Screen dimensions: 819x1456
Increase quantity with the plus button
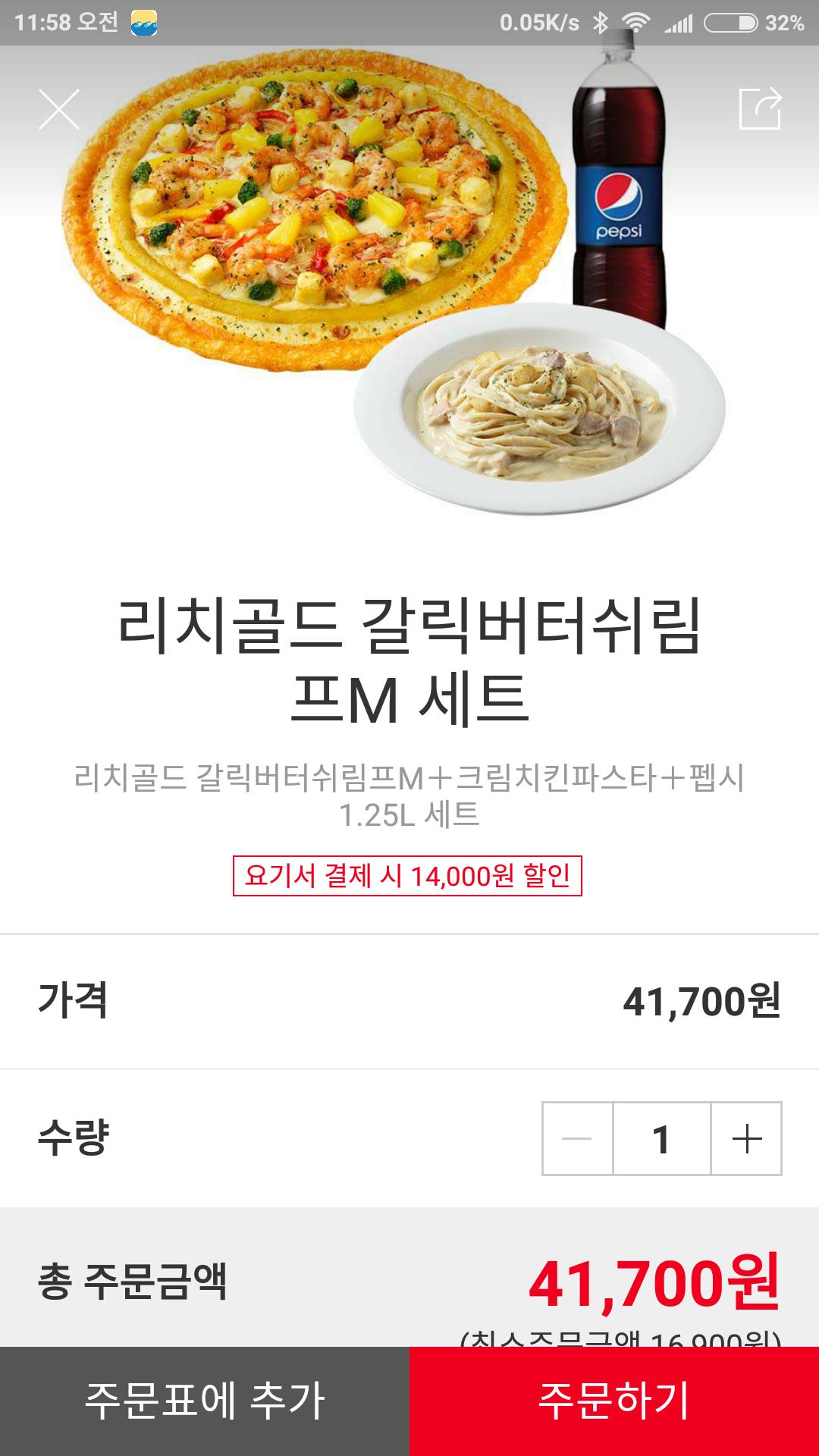[746, 1139]
